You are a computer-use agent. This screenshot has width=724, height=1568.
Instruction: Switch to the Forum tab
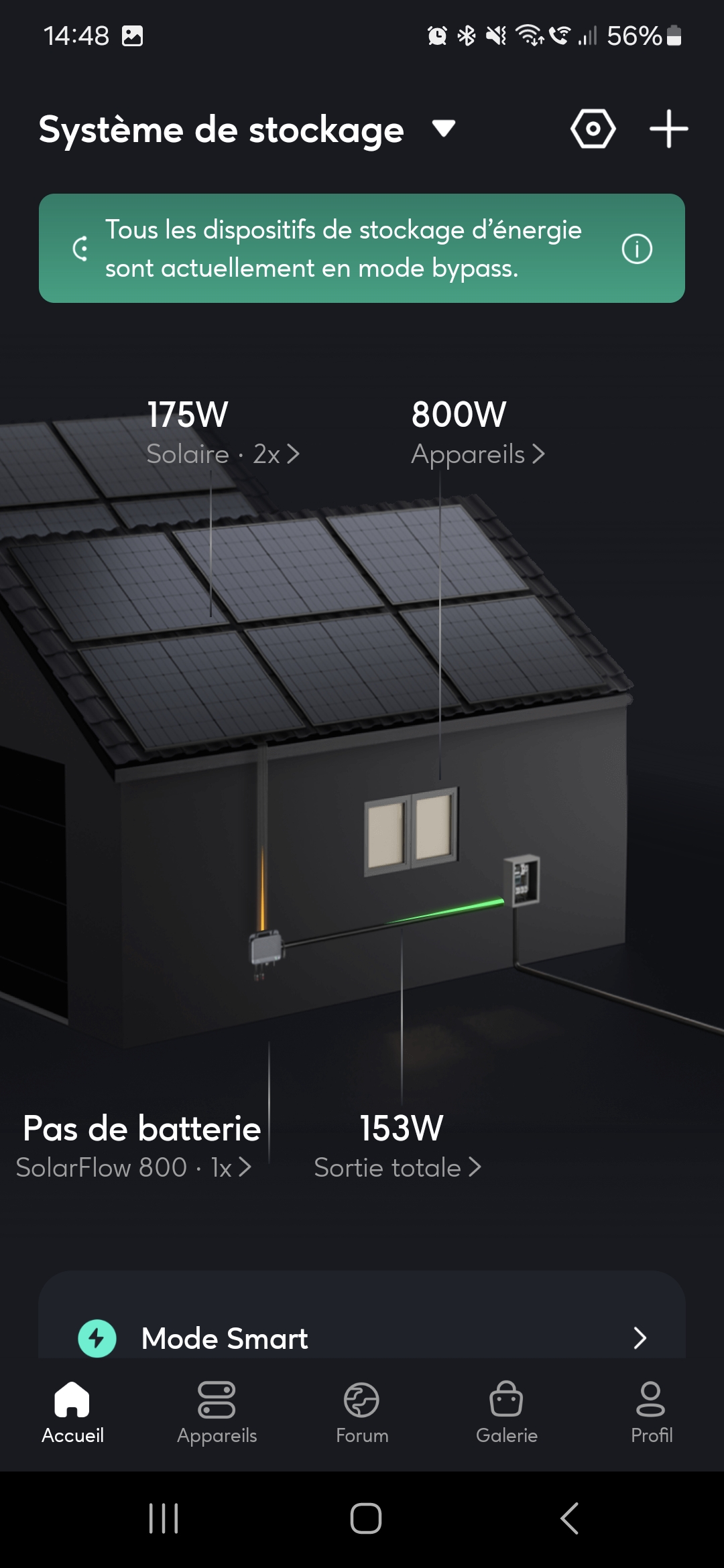point(362,1412)
